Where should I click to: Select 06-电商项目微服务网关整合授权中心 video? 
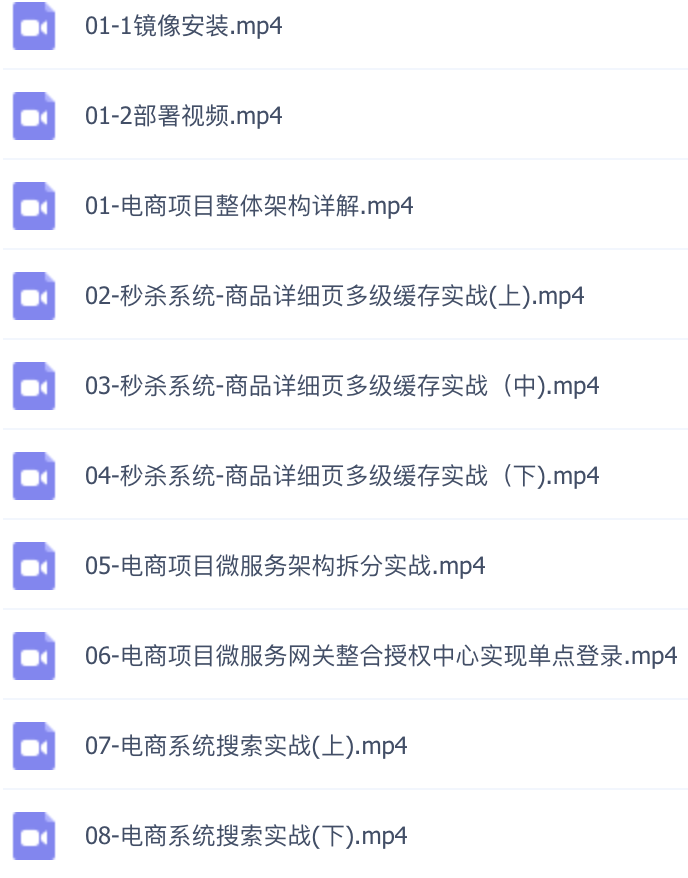(381, 657)
